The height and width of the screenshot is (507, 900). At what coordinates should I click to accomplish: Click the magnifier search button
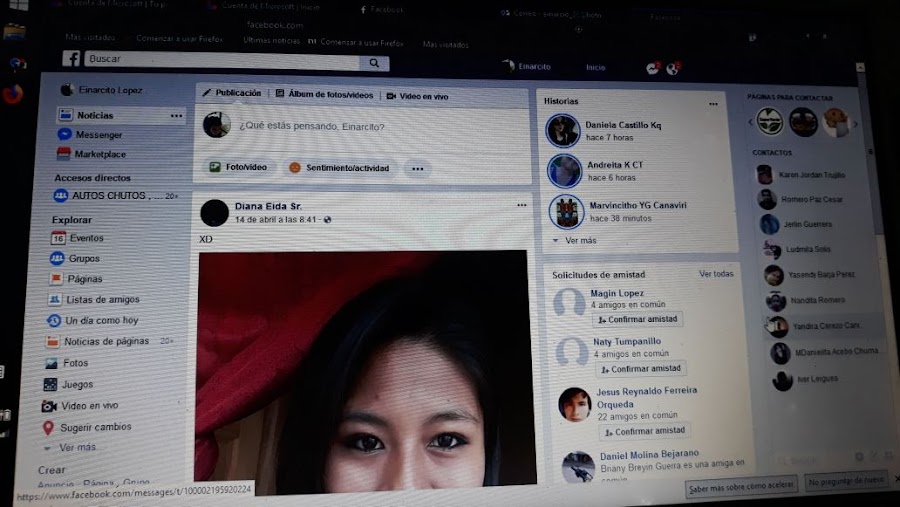pos(374,63)
